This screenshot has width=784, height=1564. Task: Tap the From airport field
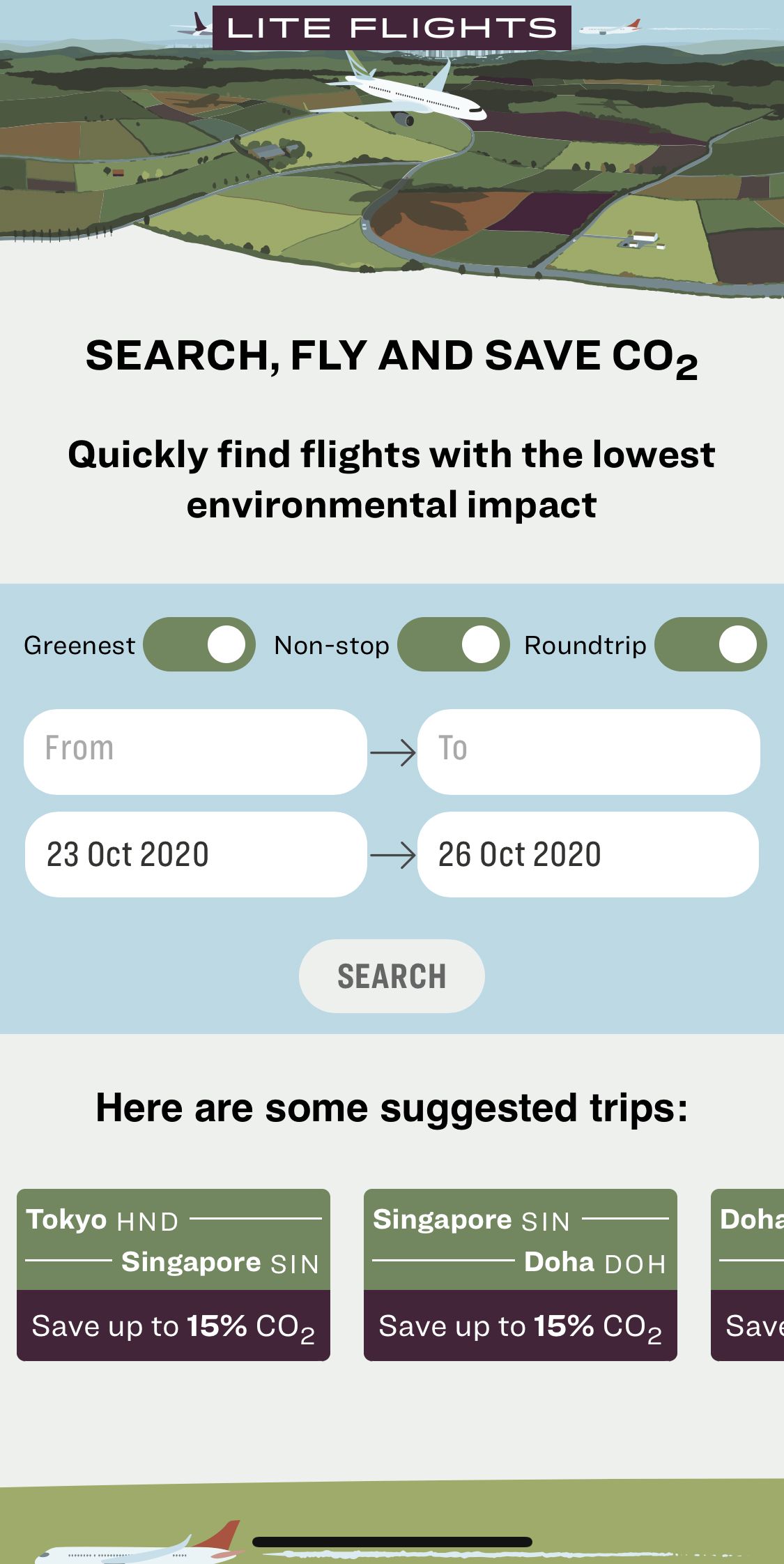[195, 751]
